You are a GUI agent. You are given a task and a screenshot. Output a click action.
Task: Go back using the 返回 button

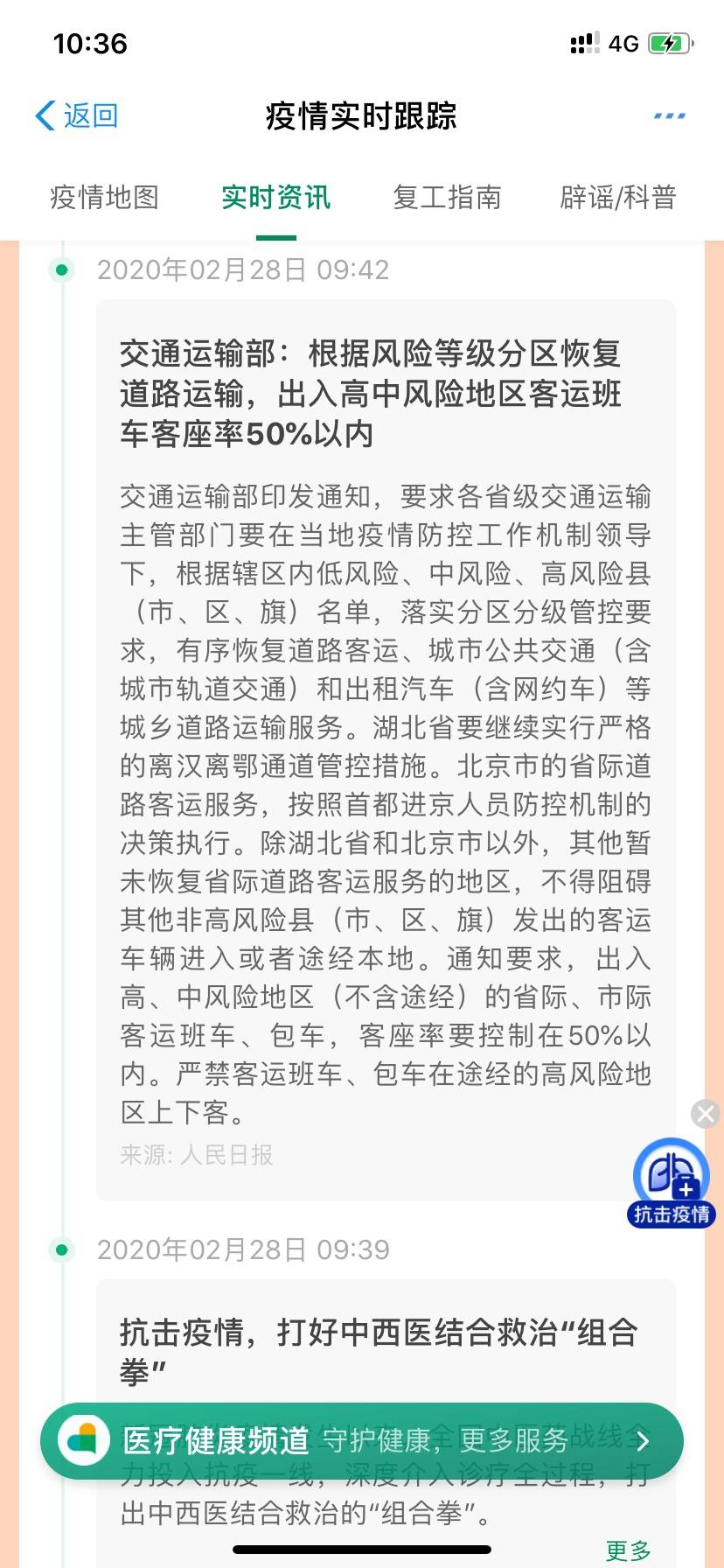[x=76, y=115]
